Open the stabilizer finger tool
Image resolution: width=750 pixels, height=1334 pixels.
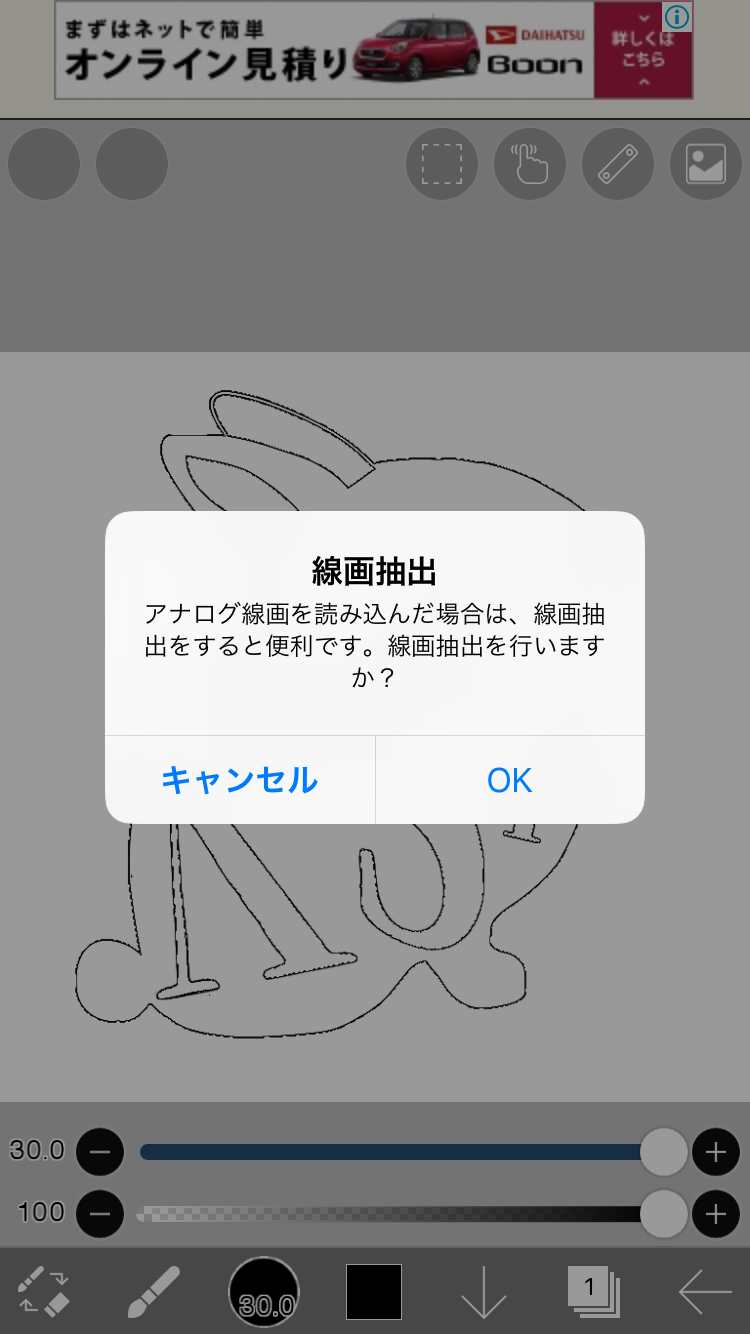pyautogui.click(x=530, y=165)
